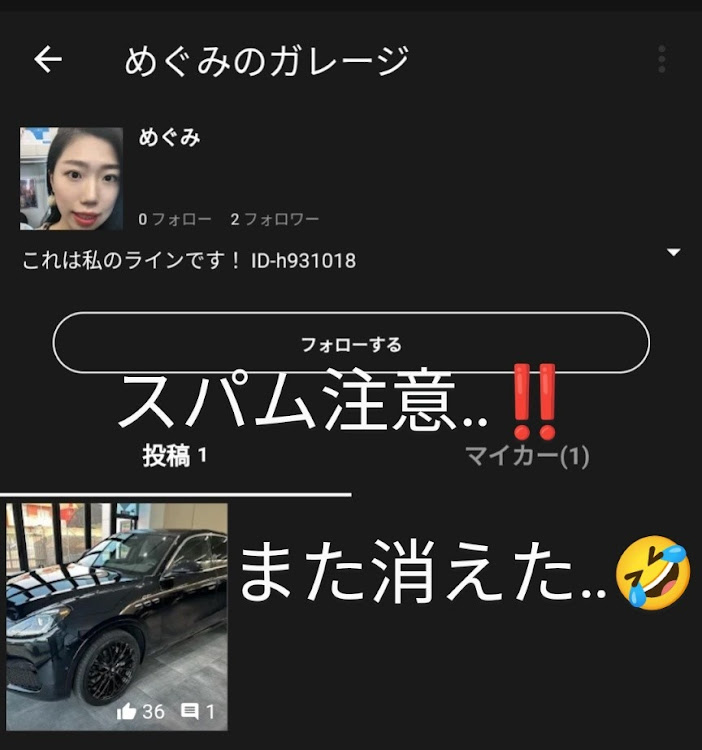Go back using the arrow icon
The height and width of the screenshot is (750, 702).
tap(48, 60)
